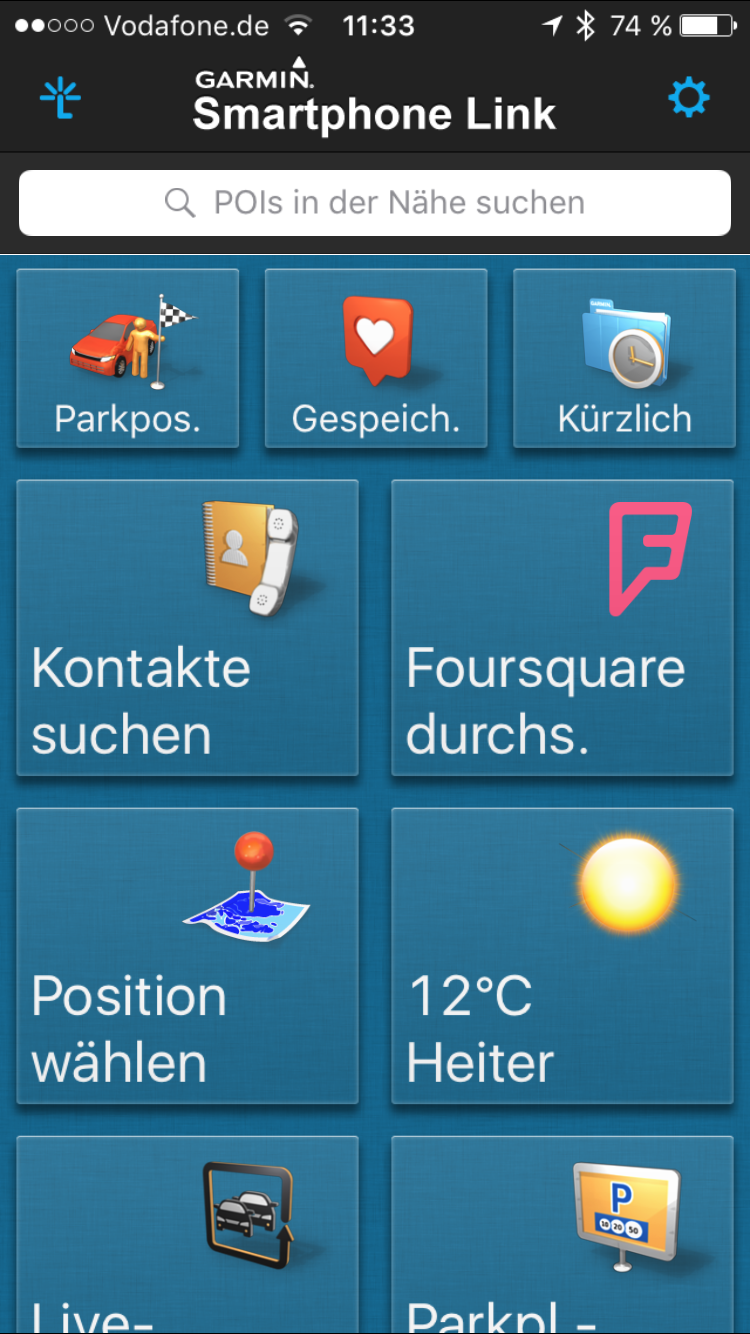750x1334 pixels.
Task: Open Gespeich. saved places
Action: click(x=376, y=358)
